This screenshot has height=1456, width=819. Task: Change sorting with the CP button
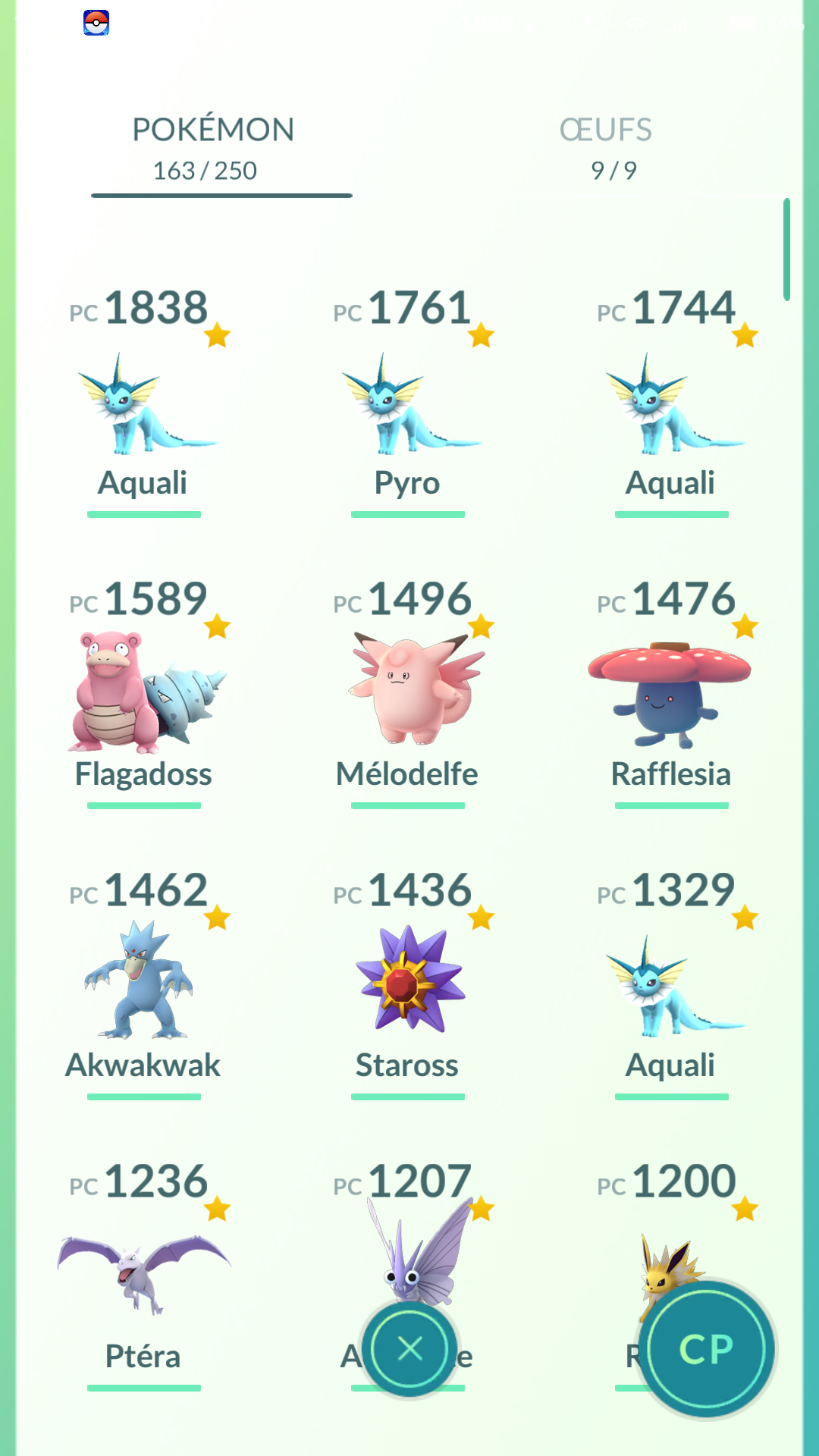coord(707,1349)
